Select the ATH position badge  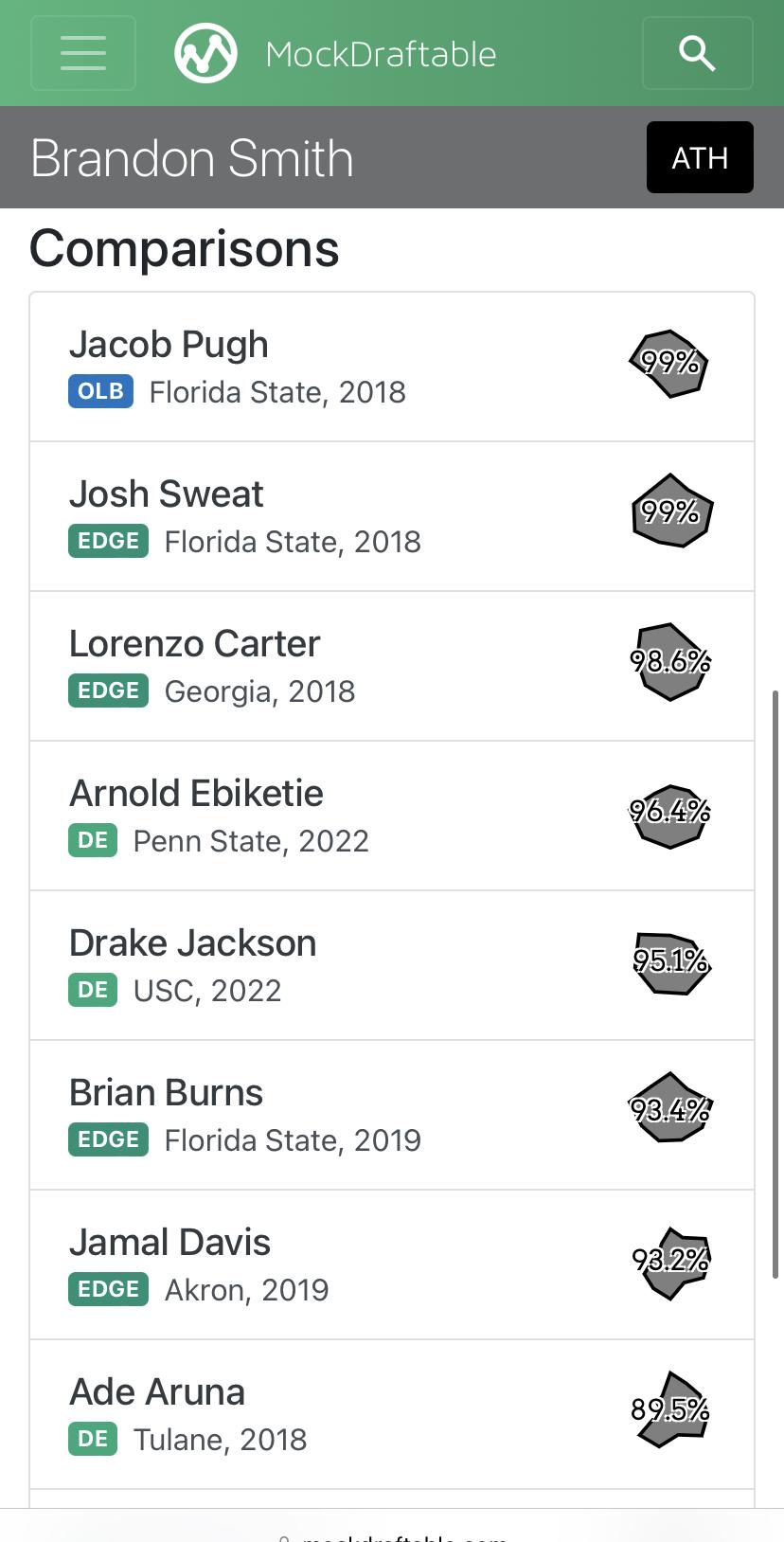click(x=700, y=157)
